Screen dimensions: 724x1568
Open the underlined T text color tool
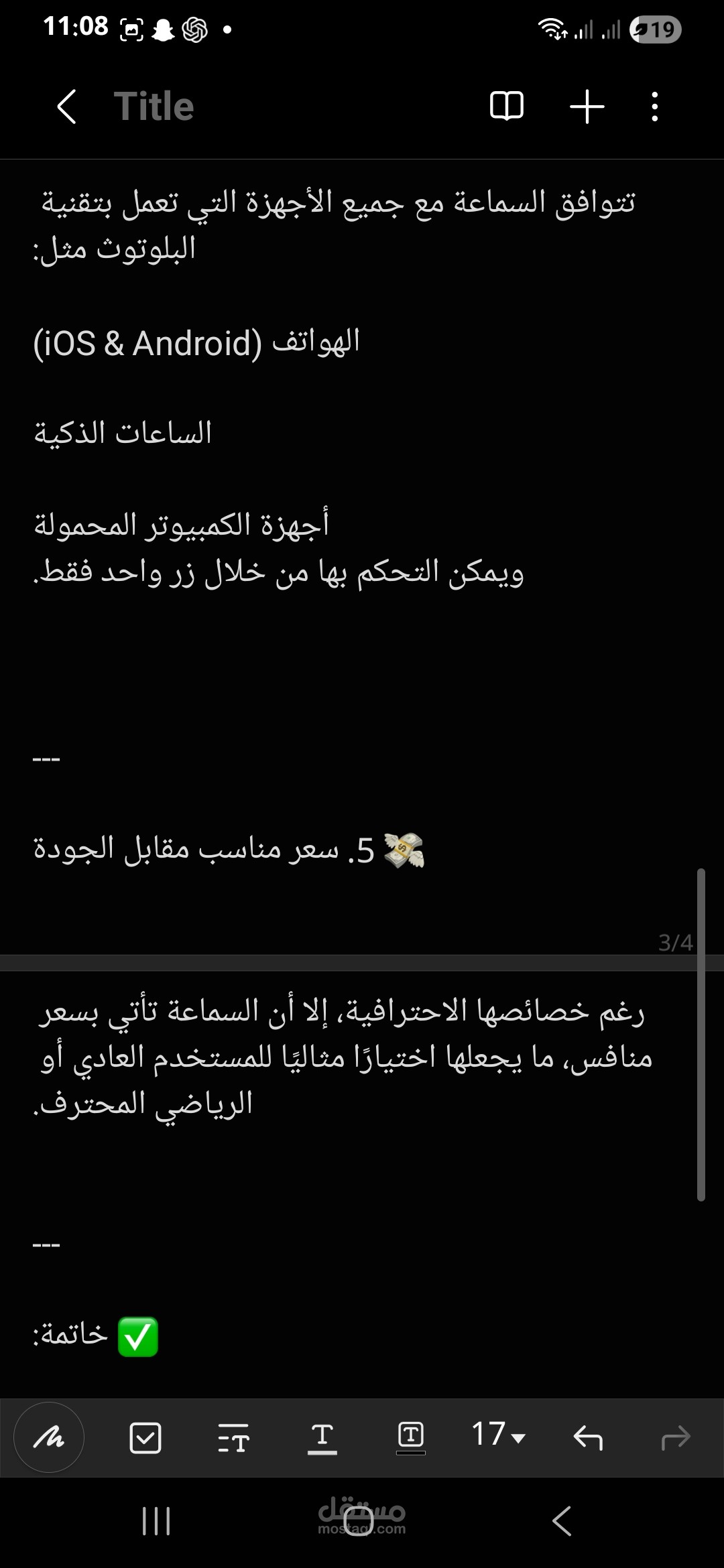(322, 1438)
